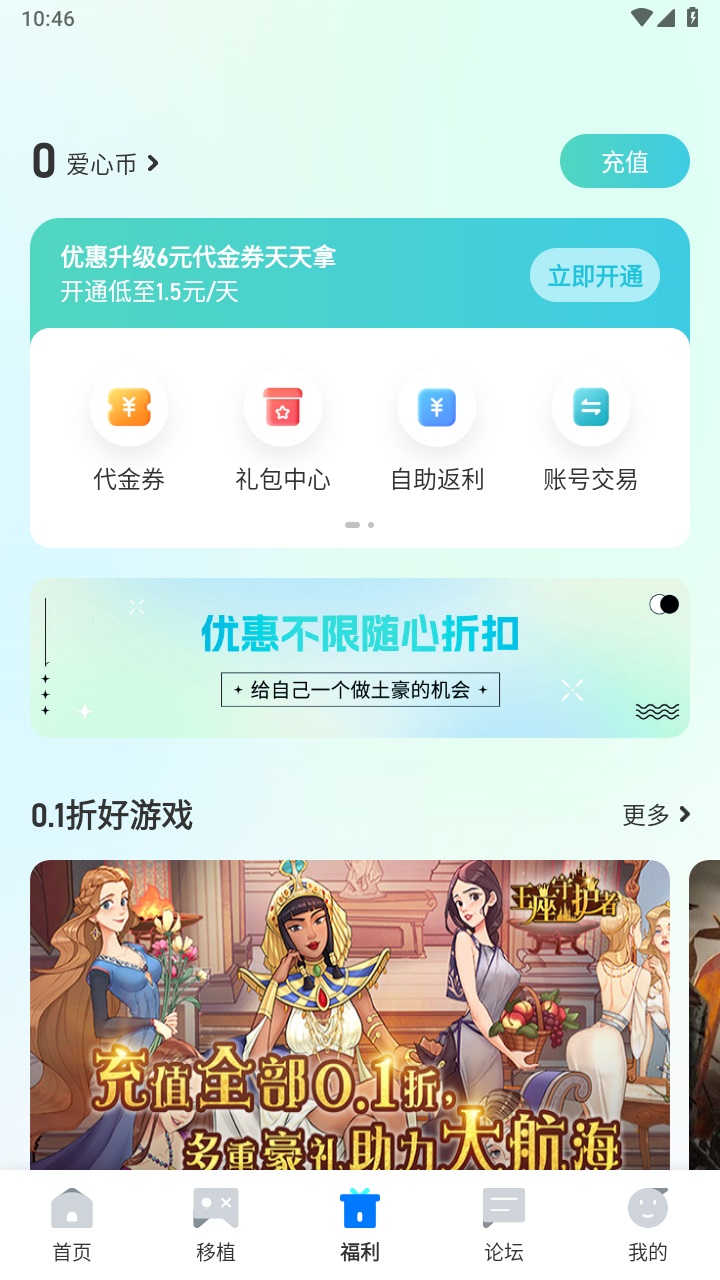Viewport: 720px width, 1280px height.
Task: Switch to the 首页 tab
Action: pyautogui.click(x=72, y=1226)
